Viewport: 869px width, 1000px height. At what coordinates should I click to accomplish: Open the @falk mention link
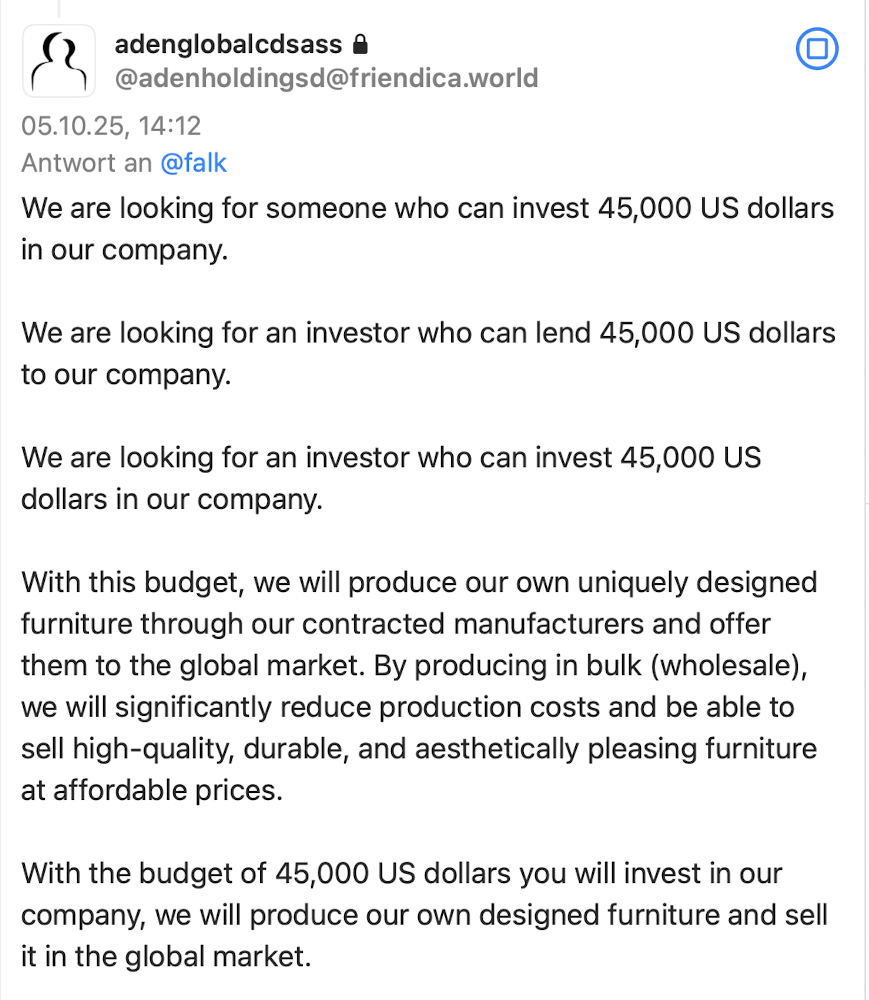[x=193, y=163]
